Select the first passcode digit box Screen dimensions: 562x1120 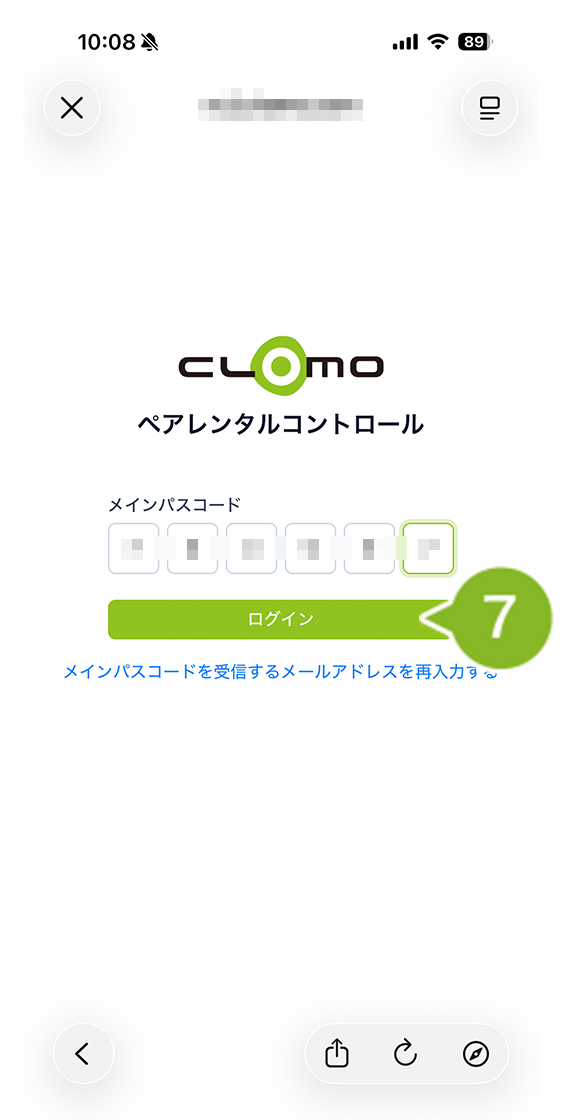click(x=134, y=549)
